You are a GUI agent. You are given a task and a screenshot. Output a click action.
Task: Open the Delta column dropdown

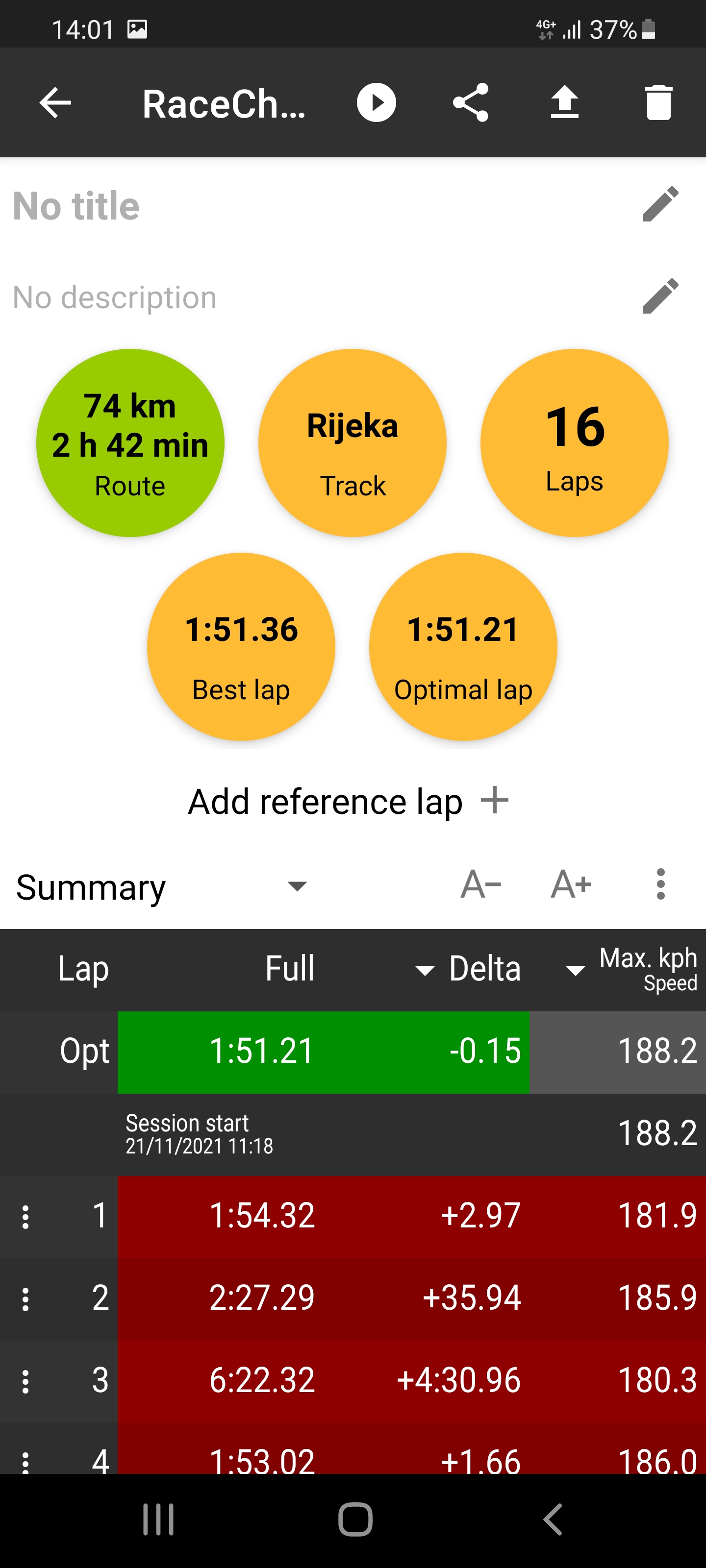(425, 970)
